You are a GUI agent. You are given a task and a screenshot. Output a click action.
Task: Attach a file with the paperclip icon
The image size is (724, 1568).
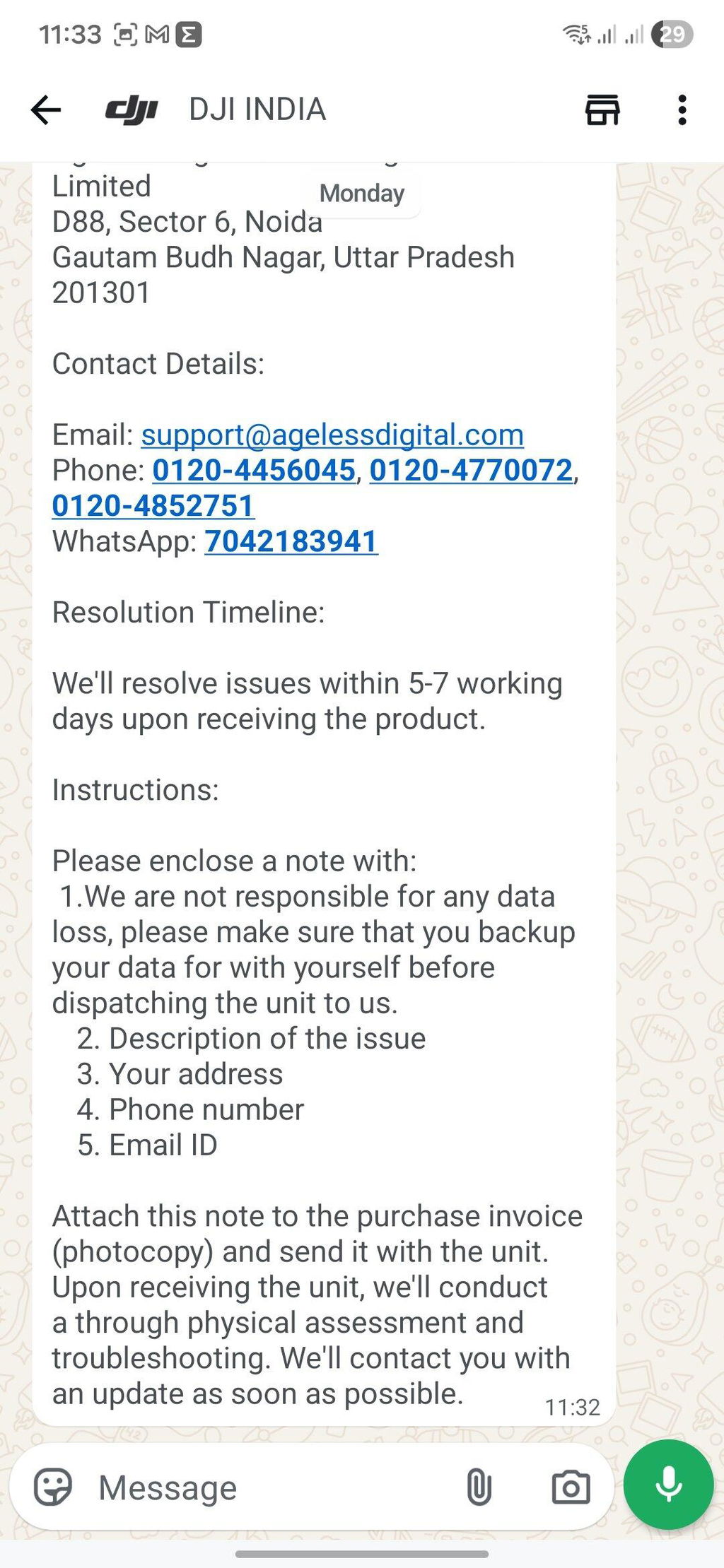(479, 1487)
